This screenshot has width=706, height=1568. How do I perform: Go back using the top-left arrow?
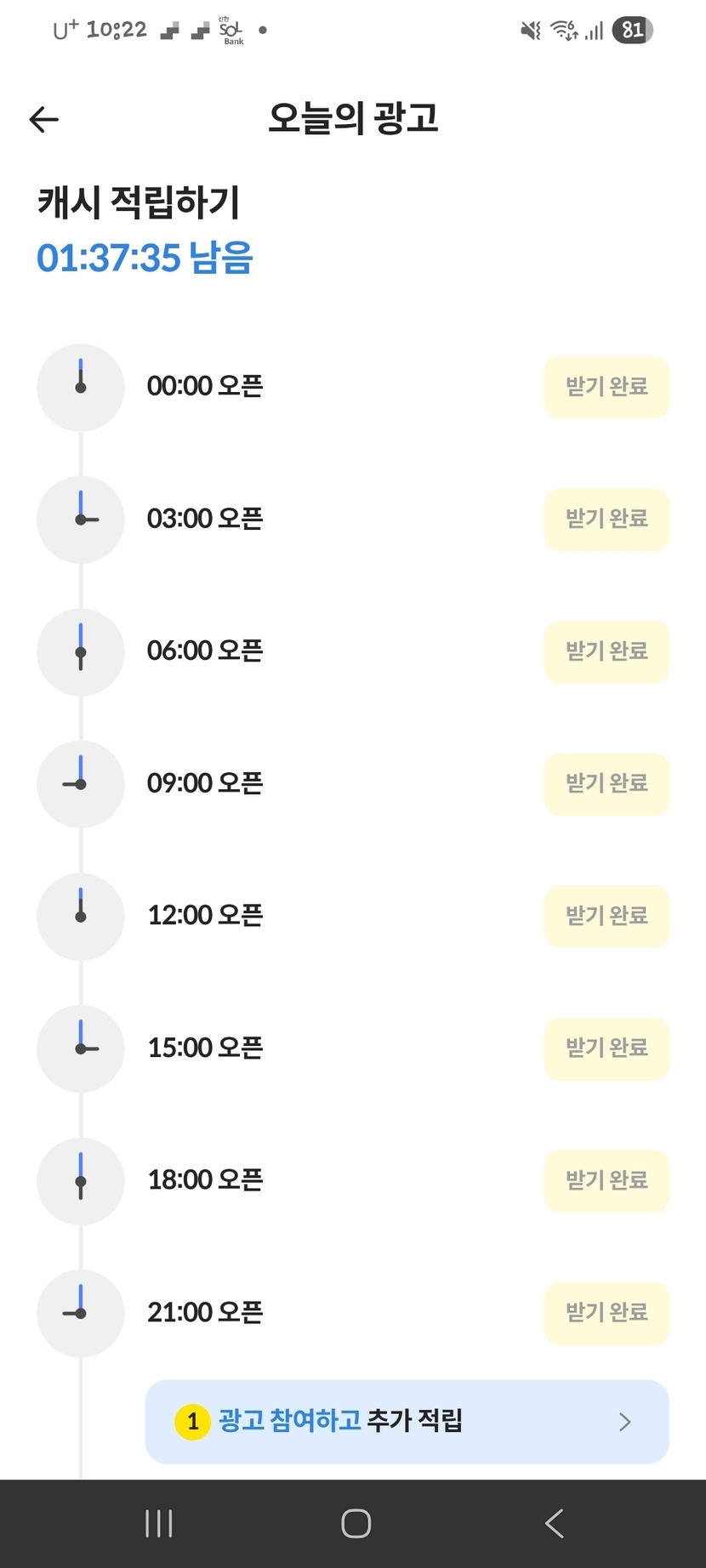pyautogui.click(x=44, y=120)
